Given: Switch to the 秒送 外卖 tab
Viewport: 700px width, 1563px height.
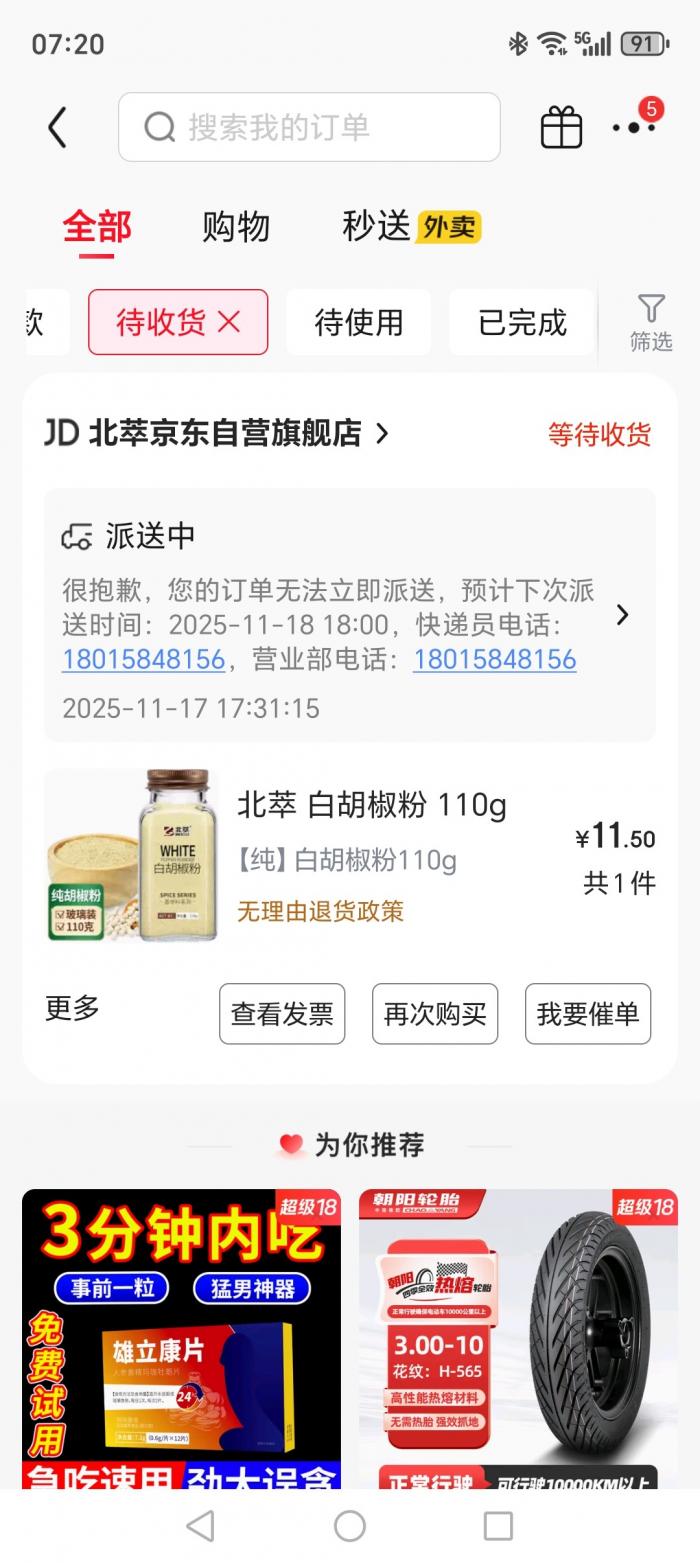Looking at the screenshot, I should 411,227.
